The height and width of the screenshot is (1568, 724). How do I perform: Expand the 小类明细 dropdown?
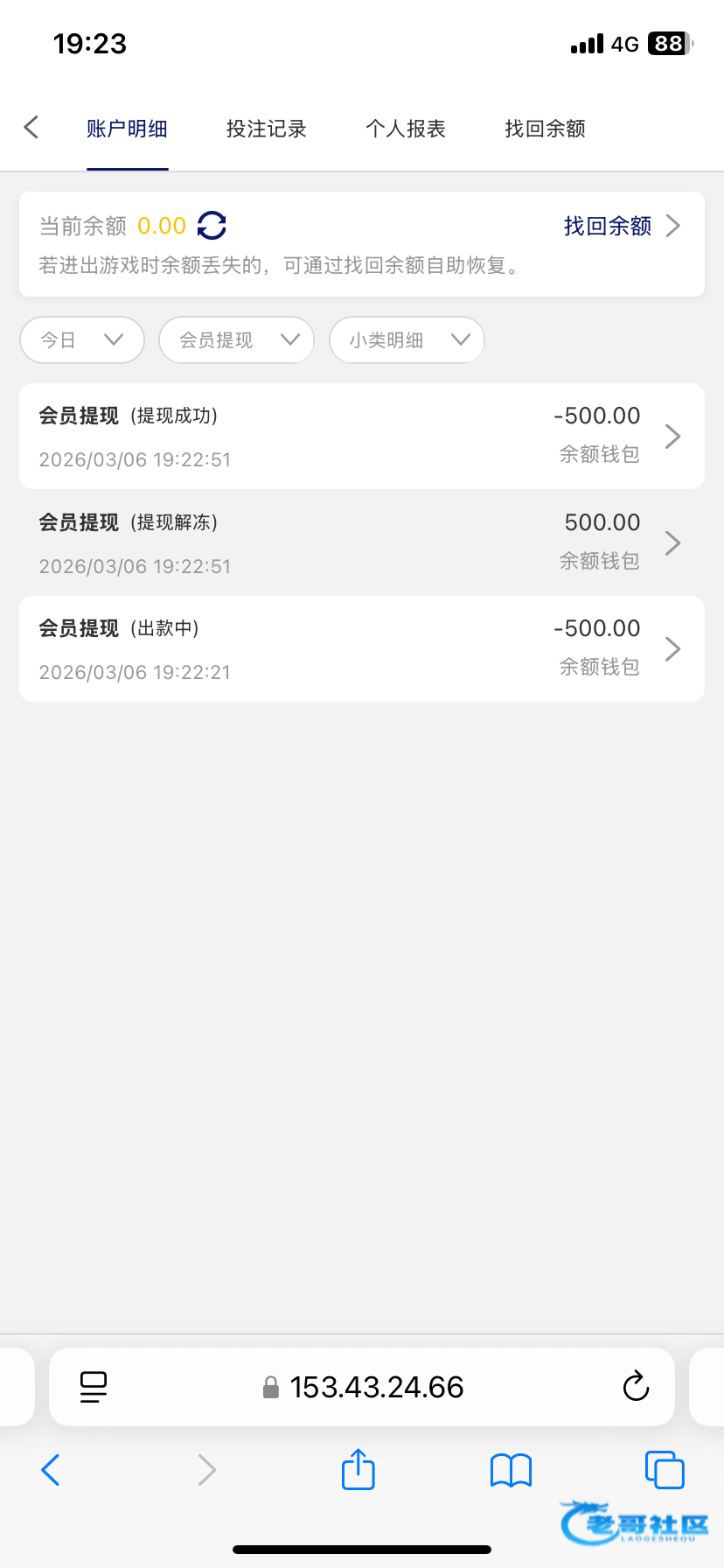click(x=407, y=339)
